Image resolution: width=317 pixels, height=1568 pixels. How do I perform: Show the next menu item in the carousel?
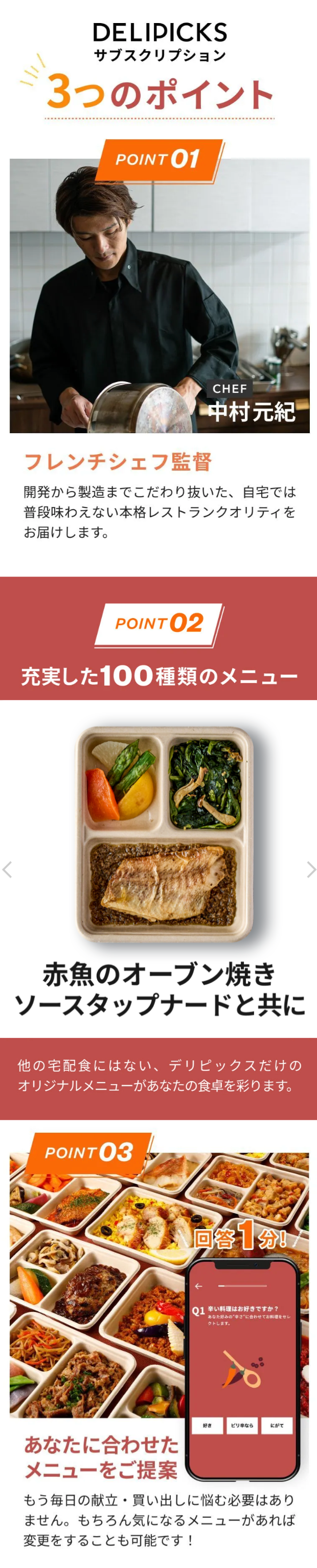310,869
